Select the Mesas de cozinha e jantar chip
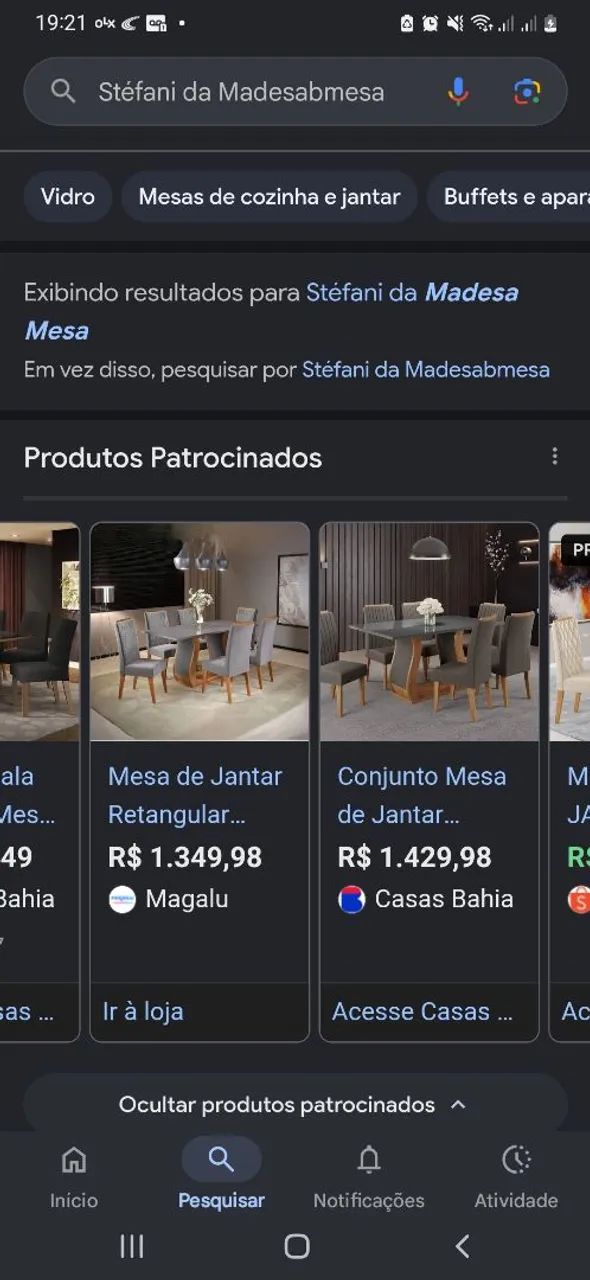The width and height of the screenshot is (590, 1280). 269,197
